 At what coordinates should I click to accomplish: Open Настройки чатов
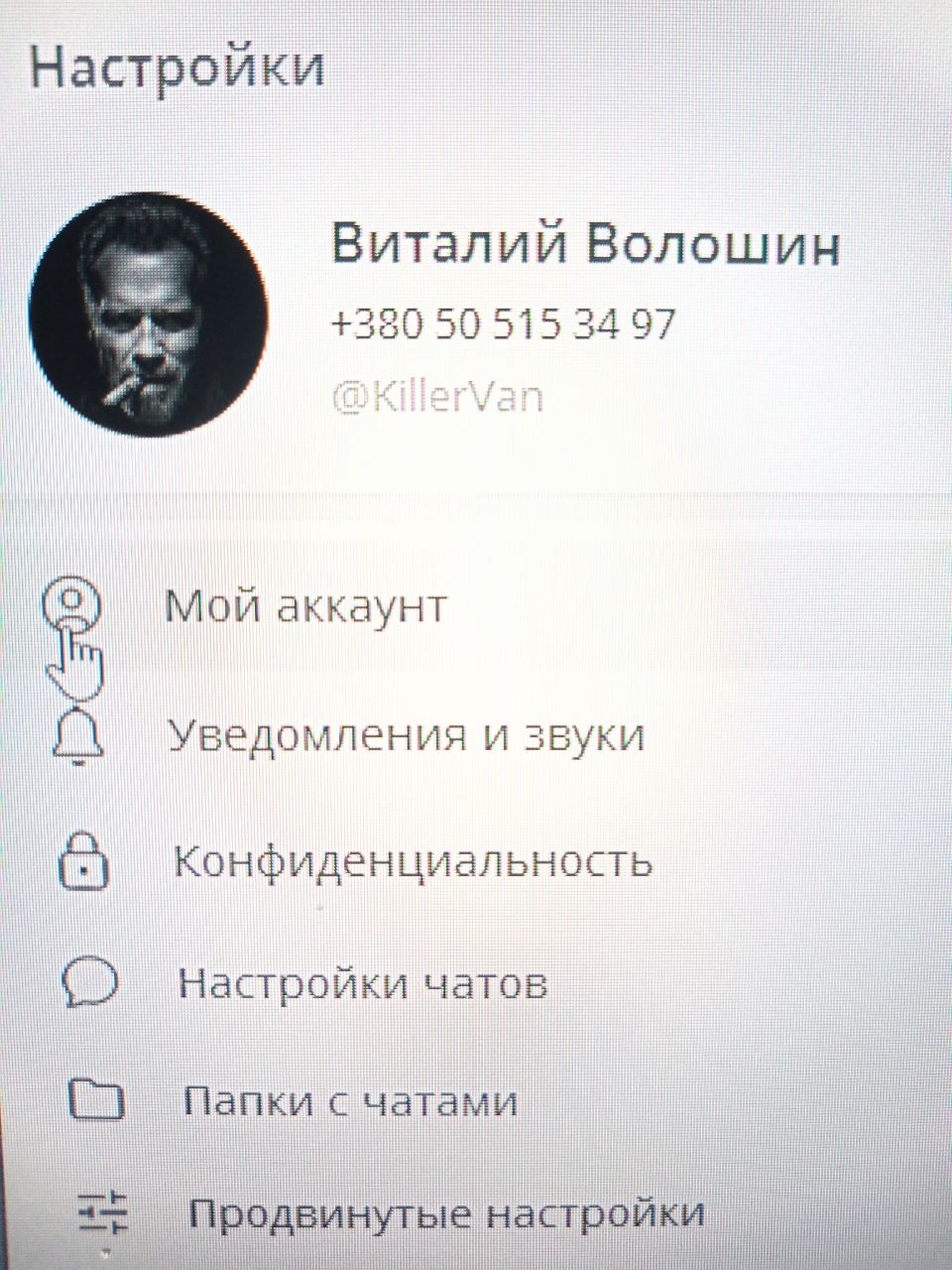pos(362,983)
